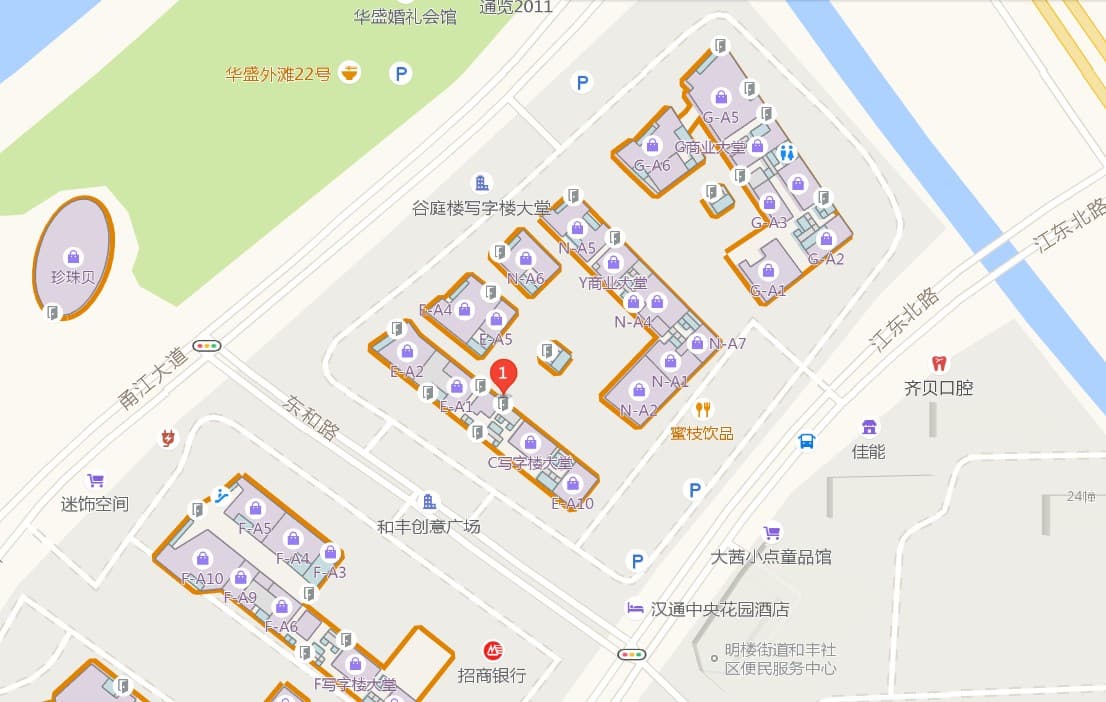
Task: Tap the 蜜枝饮品 drink shop marker
Action: (704, 409)
